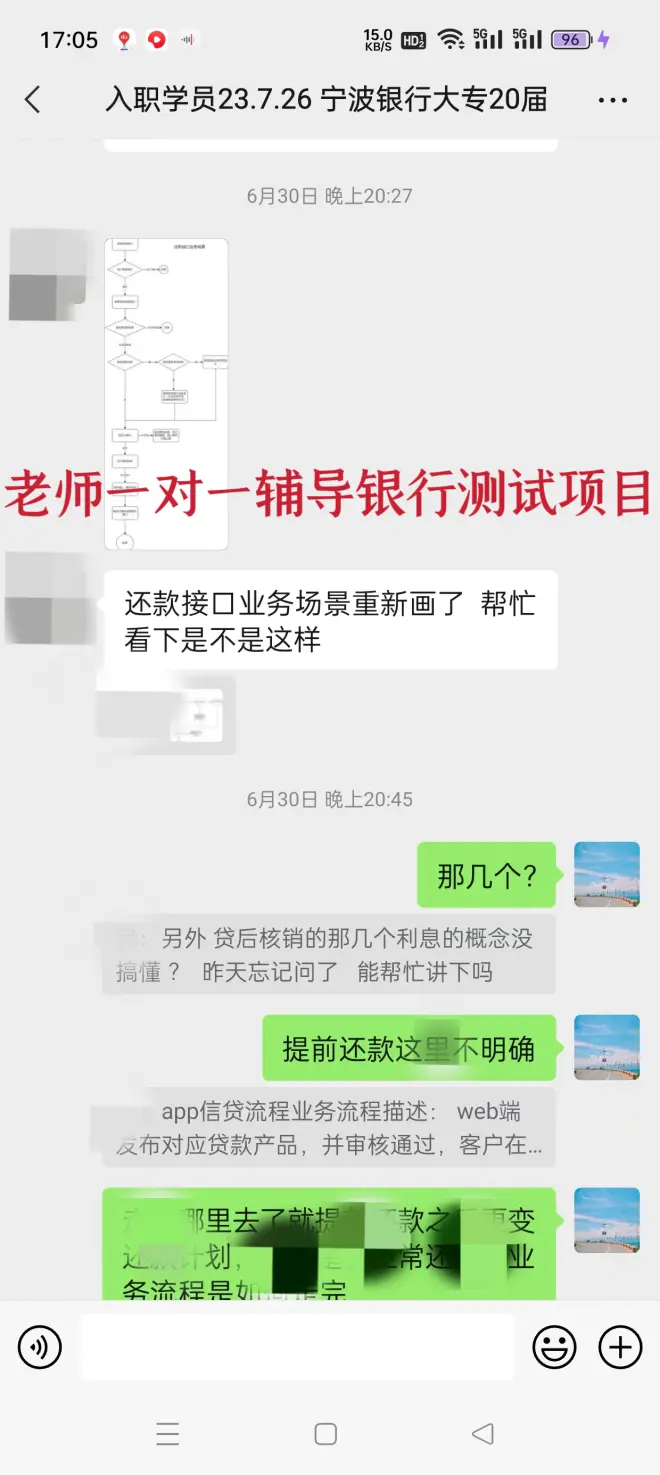Open the emoji picker
660x1475 pixels.
coord(554,1347)
